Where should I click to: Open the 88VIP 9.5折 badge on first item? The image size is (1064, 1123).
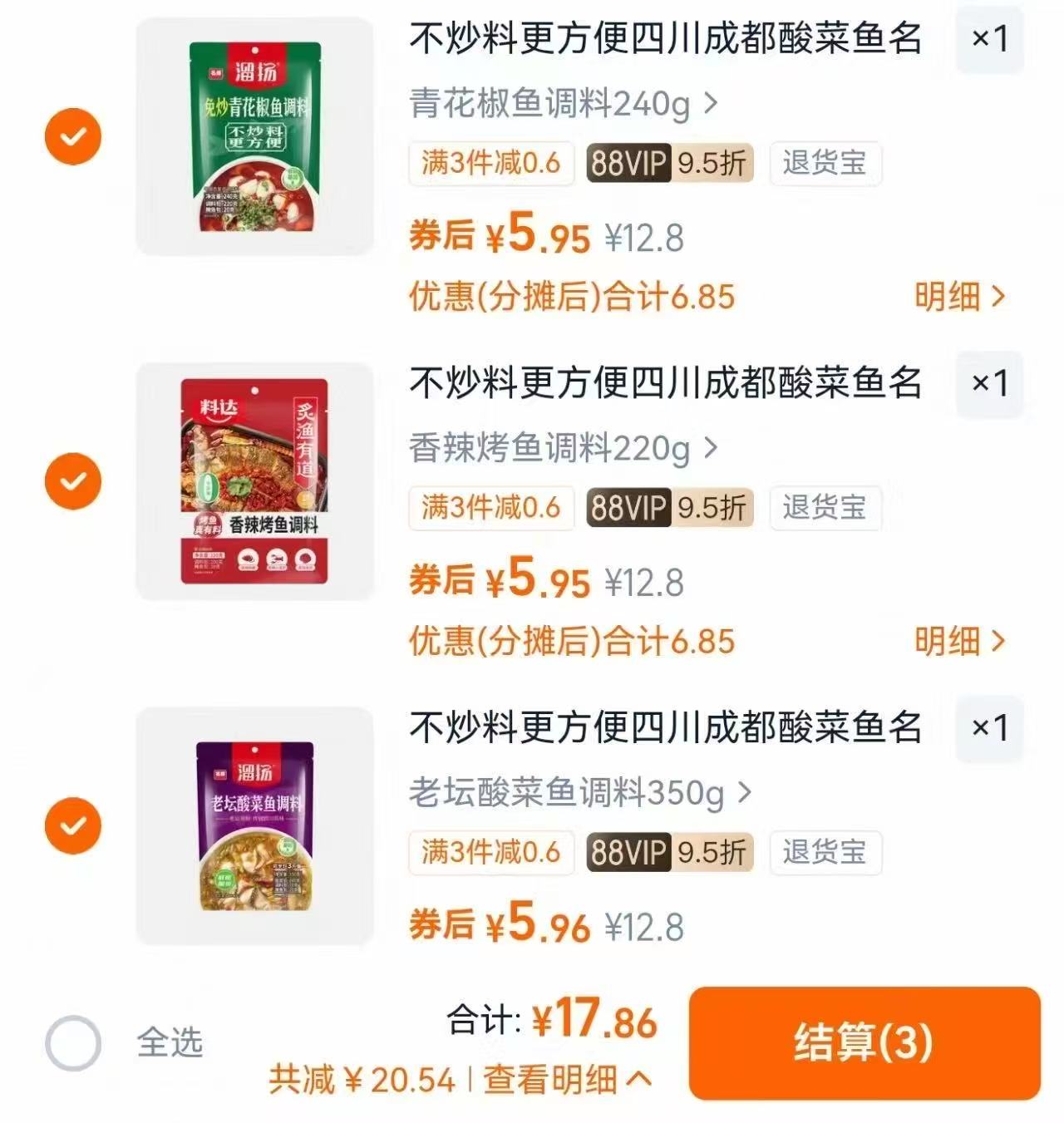tap(669, 164)
